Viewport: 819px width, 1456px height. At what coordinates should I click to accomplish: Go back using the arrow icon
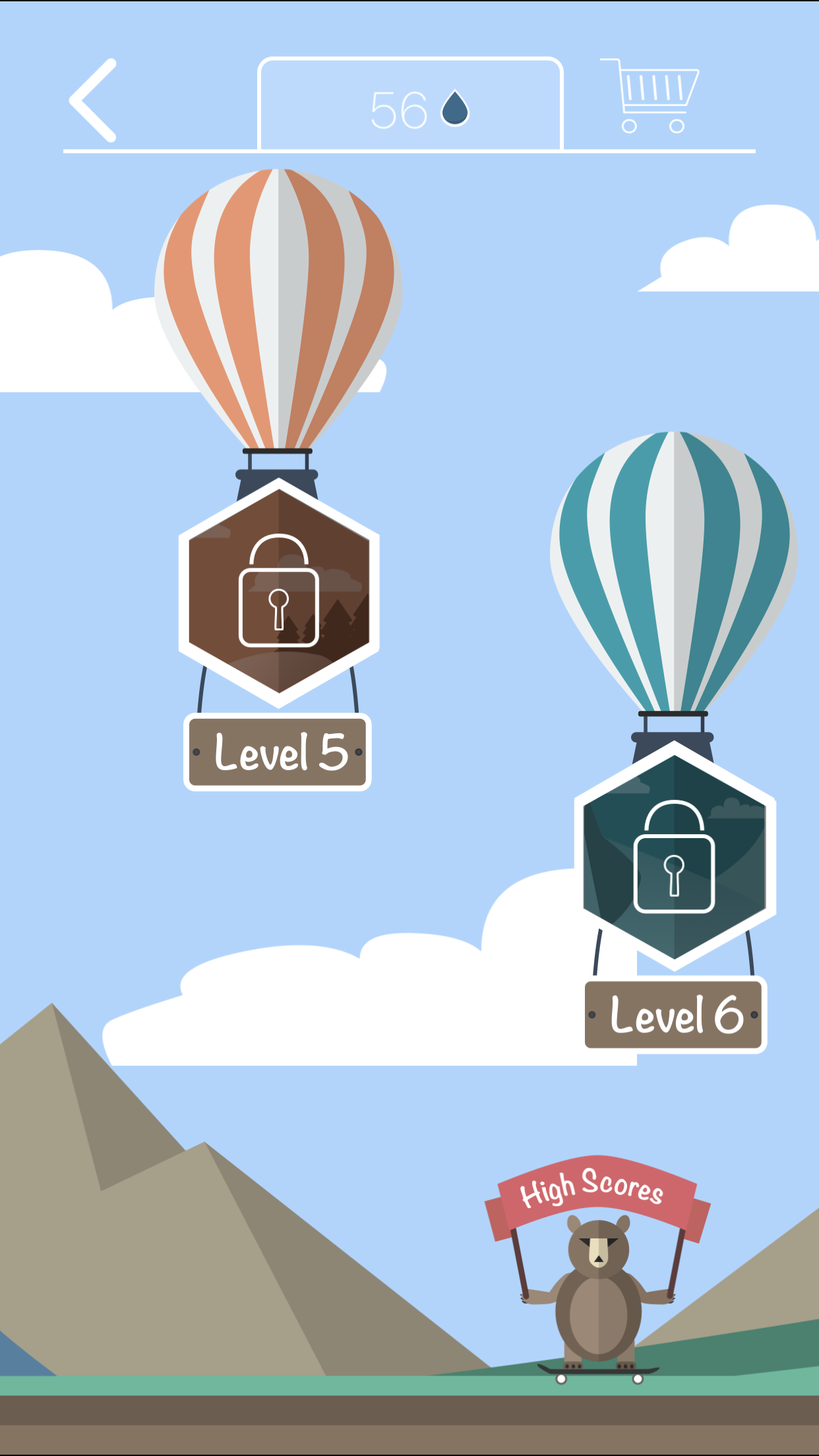click(94, 100)
